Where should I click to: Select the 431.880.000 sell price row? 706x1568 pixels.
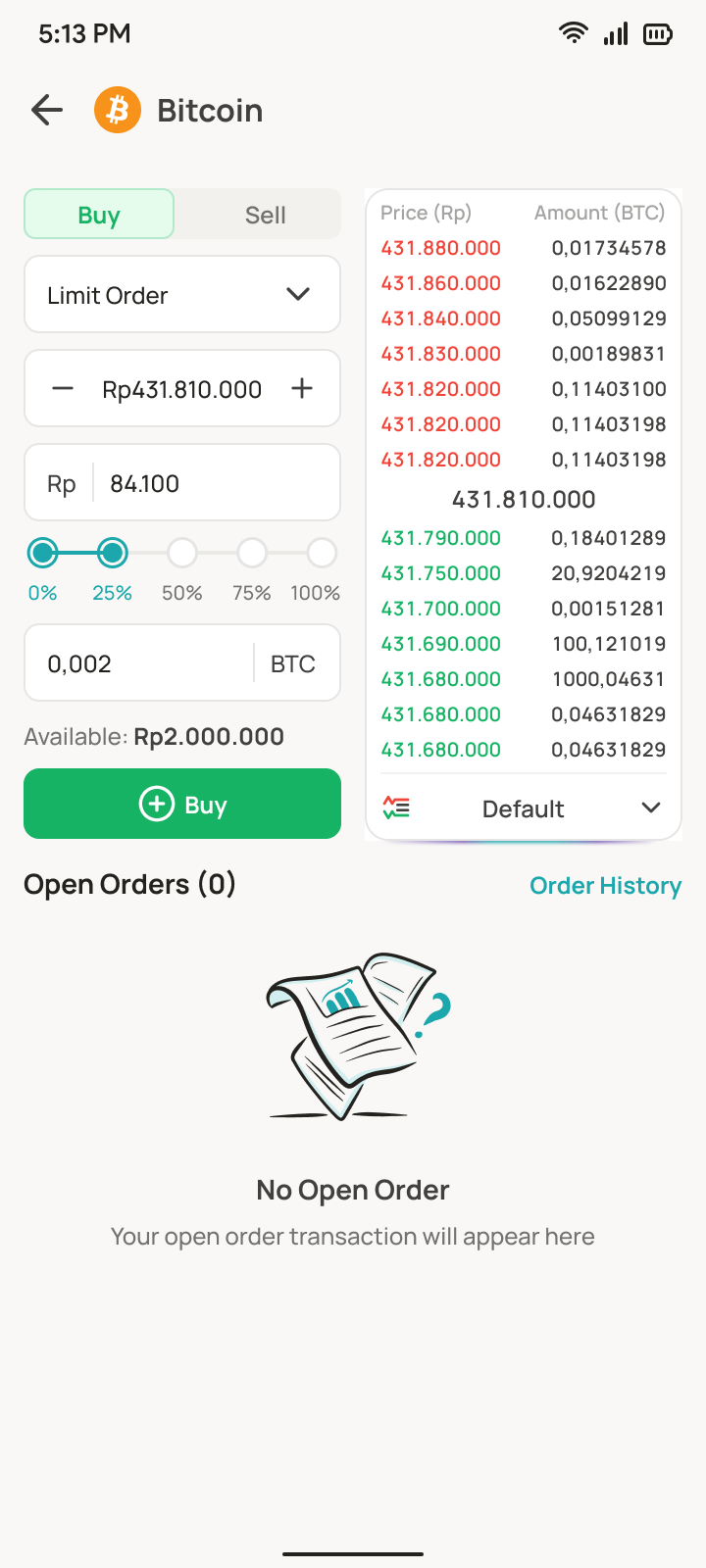[523, 248]
